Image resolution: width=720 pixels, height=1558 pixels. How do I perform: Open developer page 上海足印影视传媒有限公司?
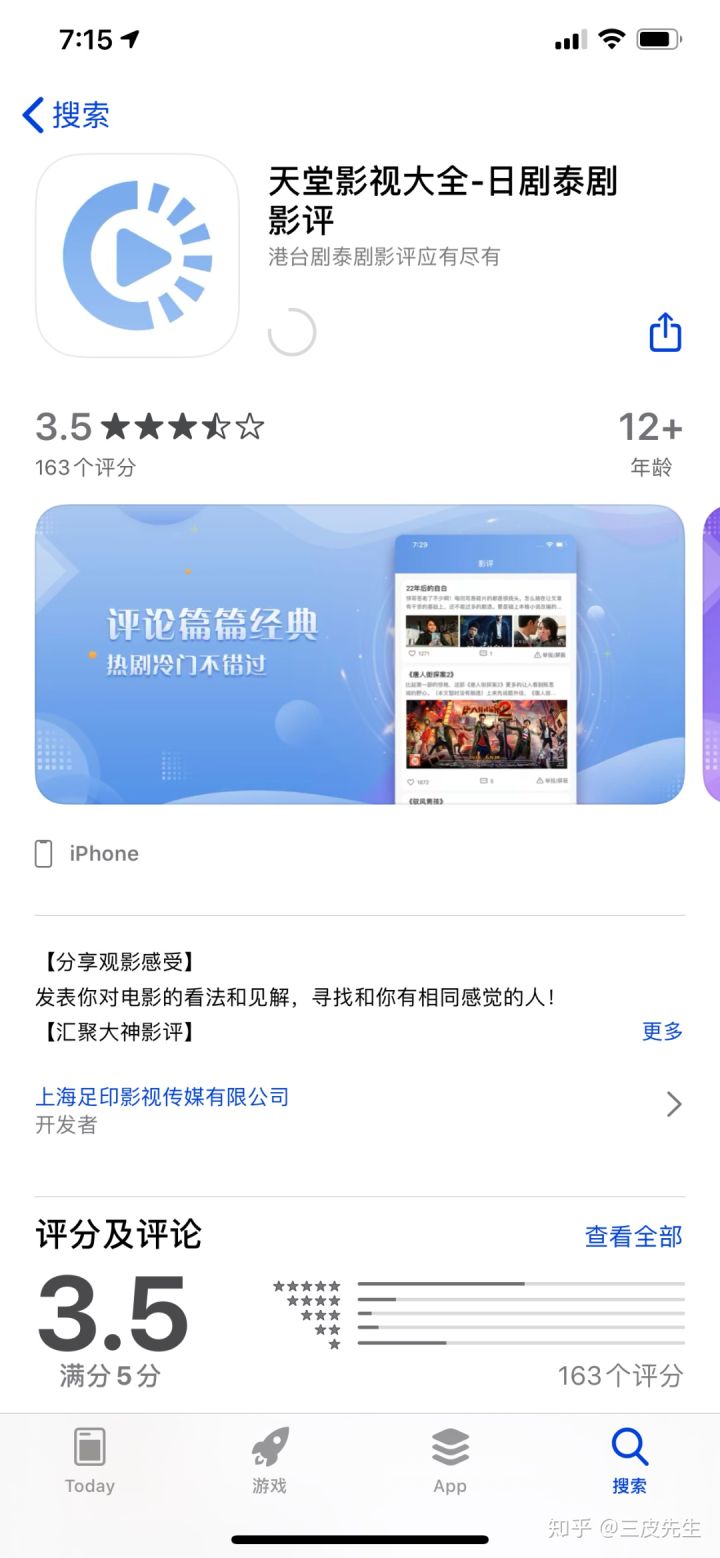(162, 1096)
